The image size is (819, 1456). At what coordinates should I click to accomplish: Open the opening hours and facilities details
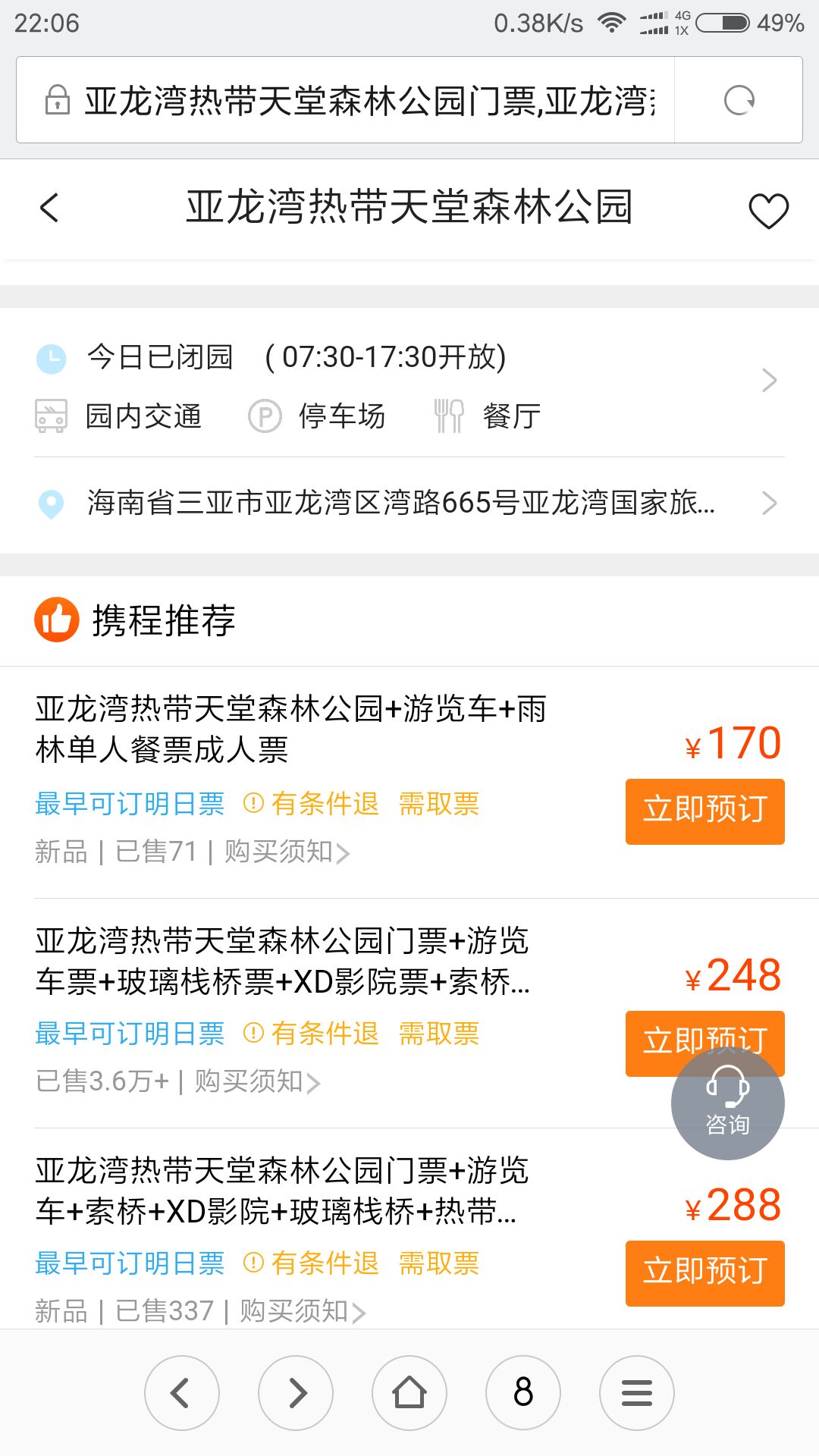(409, 384)
